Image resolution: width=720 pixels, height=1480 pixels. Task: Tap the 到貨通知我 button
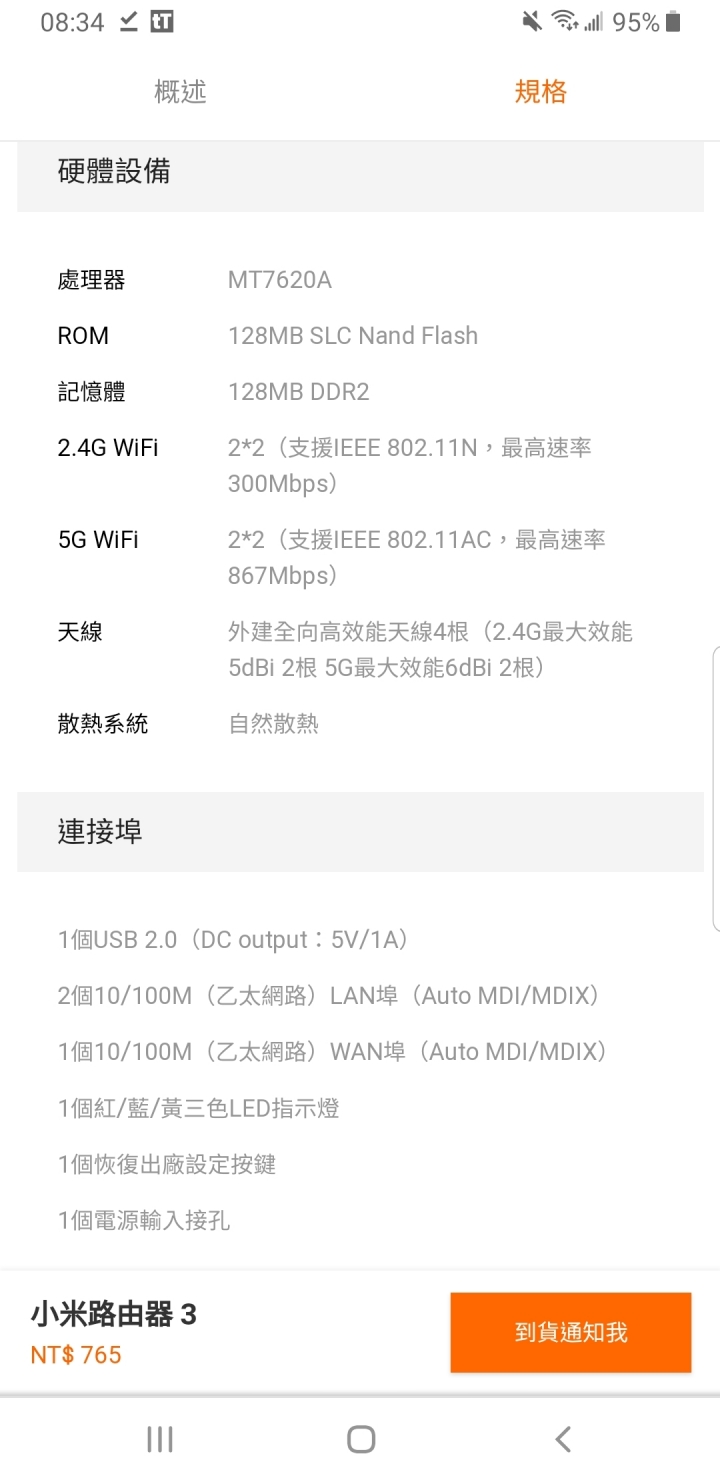point(571,1332)
